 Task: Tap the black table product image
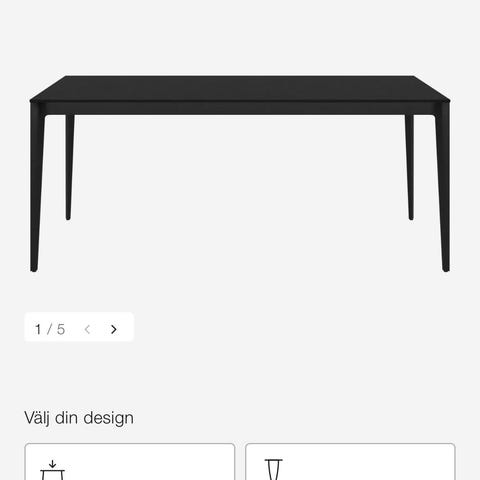coord(240,173)
